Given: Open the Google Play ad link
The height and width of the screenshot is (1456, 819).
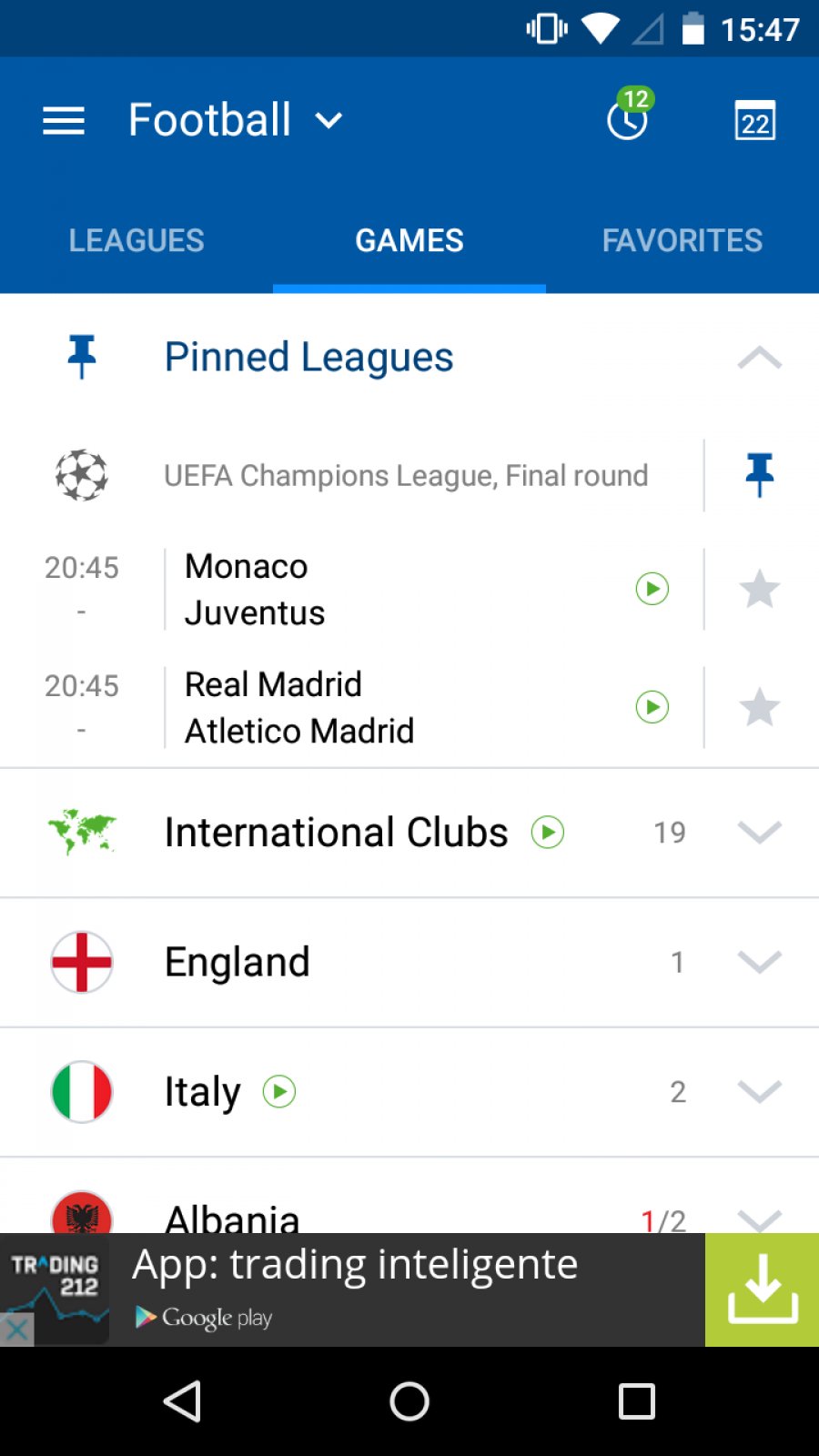Looking at the screenshot, I should (x=203, y=1317).
